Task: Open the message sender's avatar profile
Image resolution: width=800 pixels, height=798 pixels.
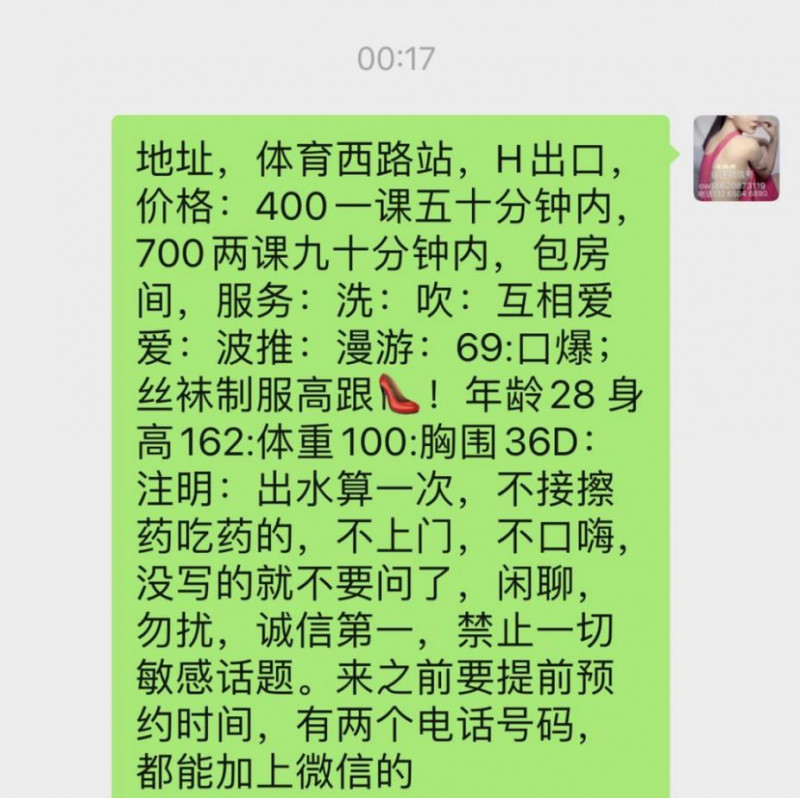Action: pos(736,158)
